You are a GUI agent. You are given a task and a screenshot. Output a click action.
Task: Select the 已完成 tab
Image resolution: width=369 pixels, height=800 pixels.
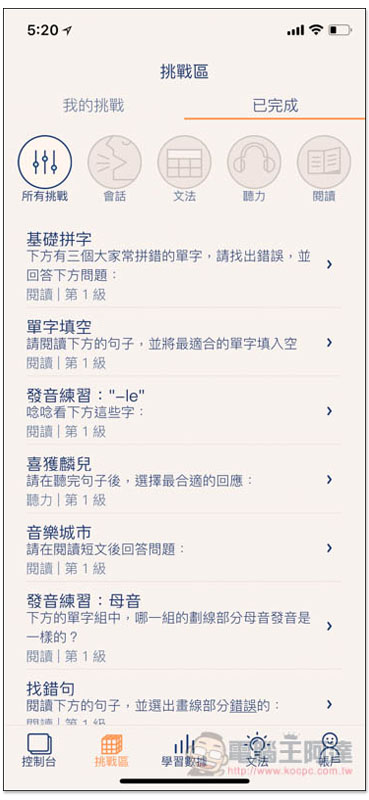(275, 106)
